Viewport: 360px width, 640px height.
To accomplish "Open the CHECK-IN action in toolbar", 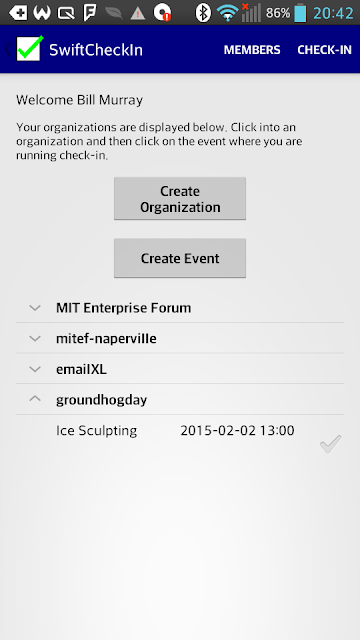I will tap(324, 50).
